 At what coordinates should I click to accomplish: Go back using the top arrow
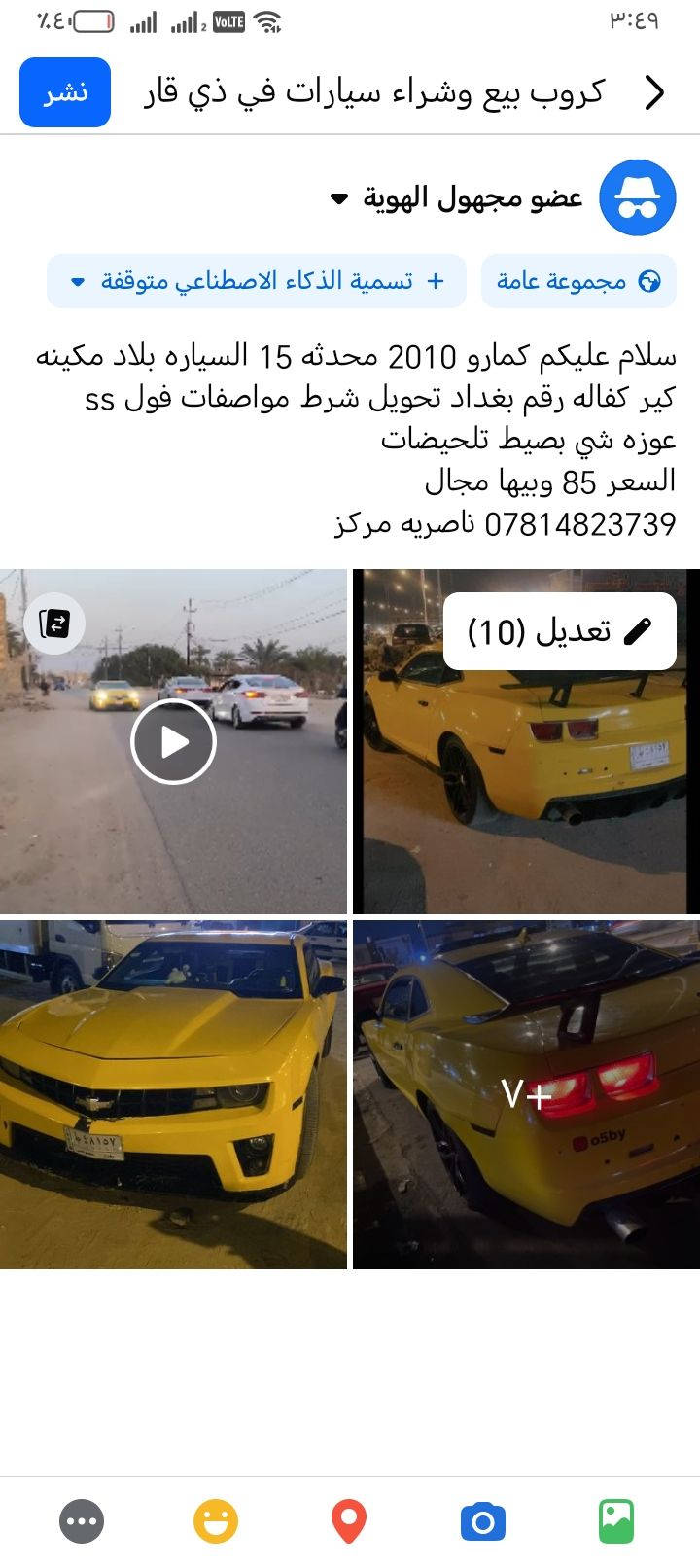(656, 92)
